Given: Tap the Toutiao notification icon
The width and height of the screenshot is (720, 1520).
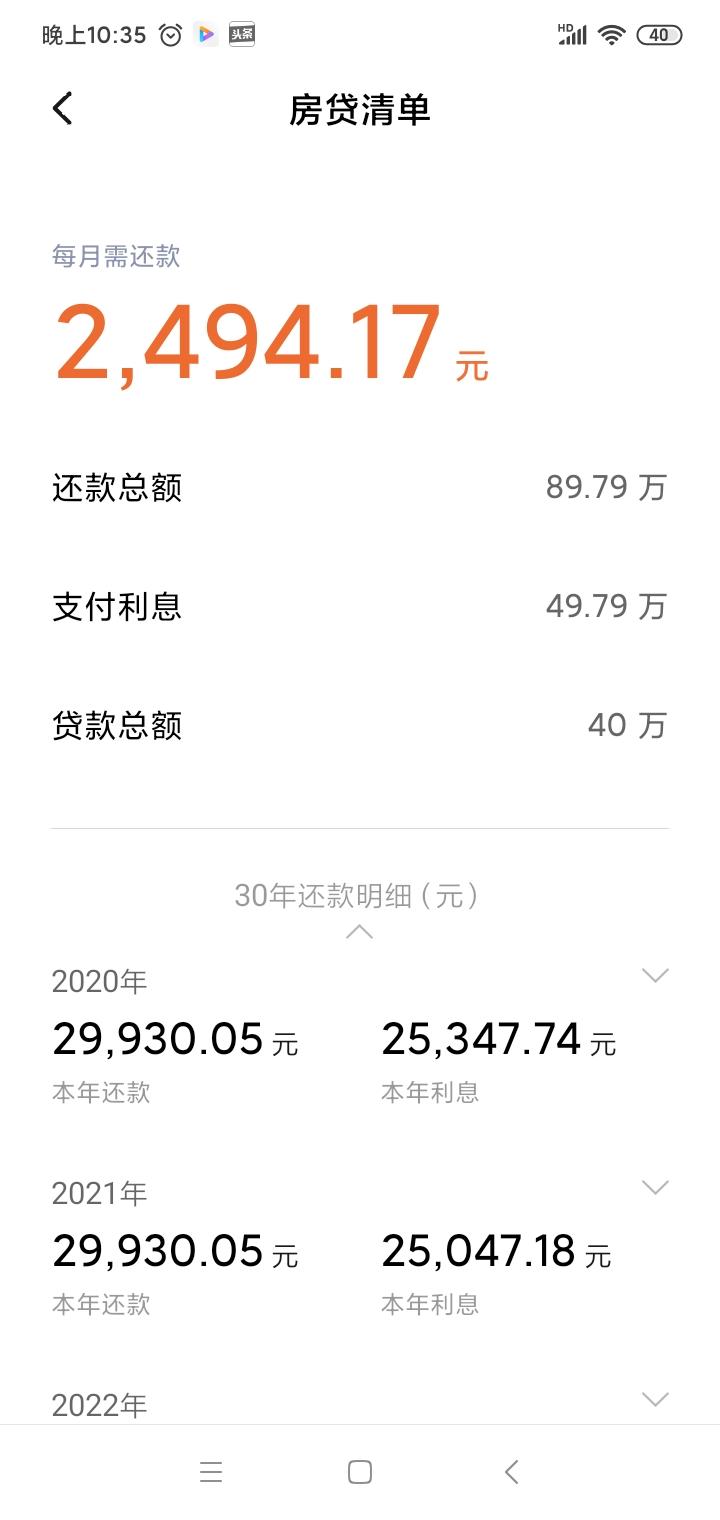Looking at the screenshot, I should (240, 33).
